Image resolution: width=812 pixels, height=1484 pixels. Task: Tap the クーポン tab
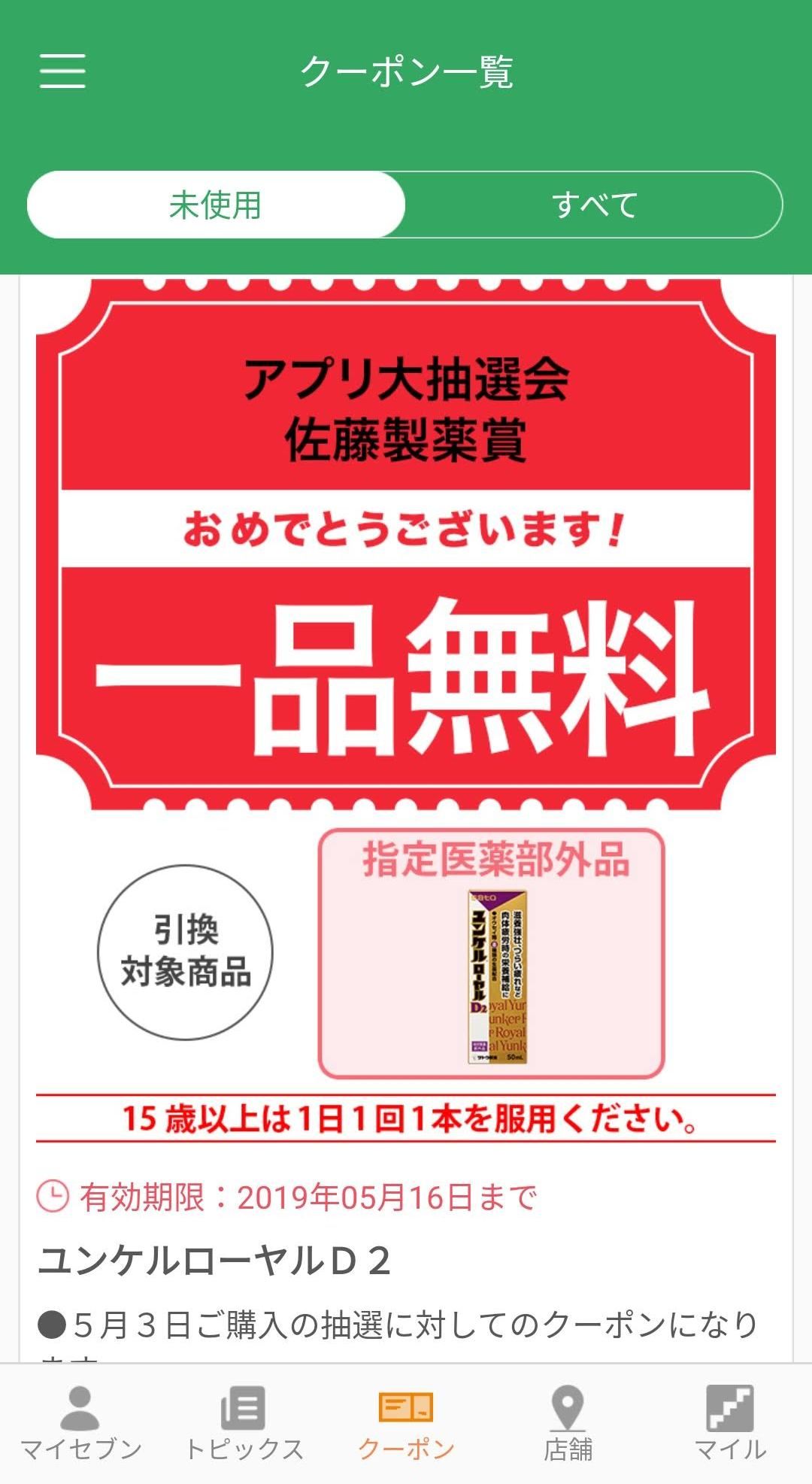(406, 1423)
